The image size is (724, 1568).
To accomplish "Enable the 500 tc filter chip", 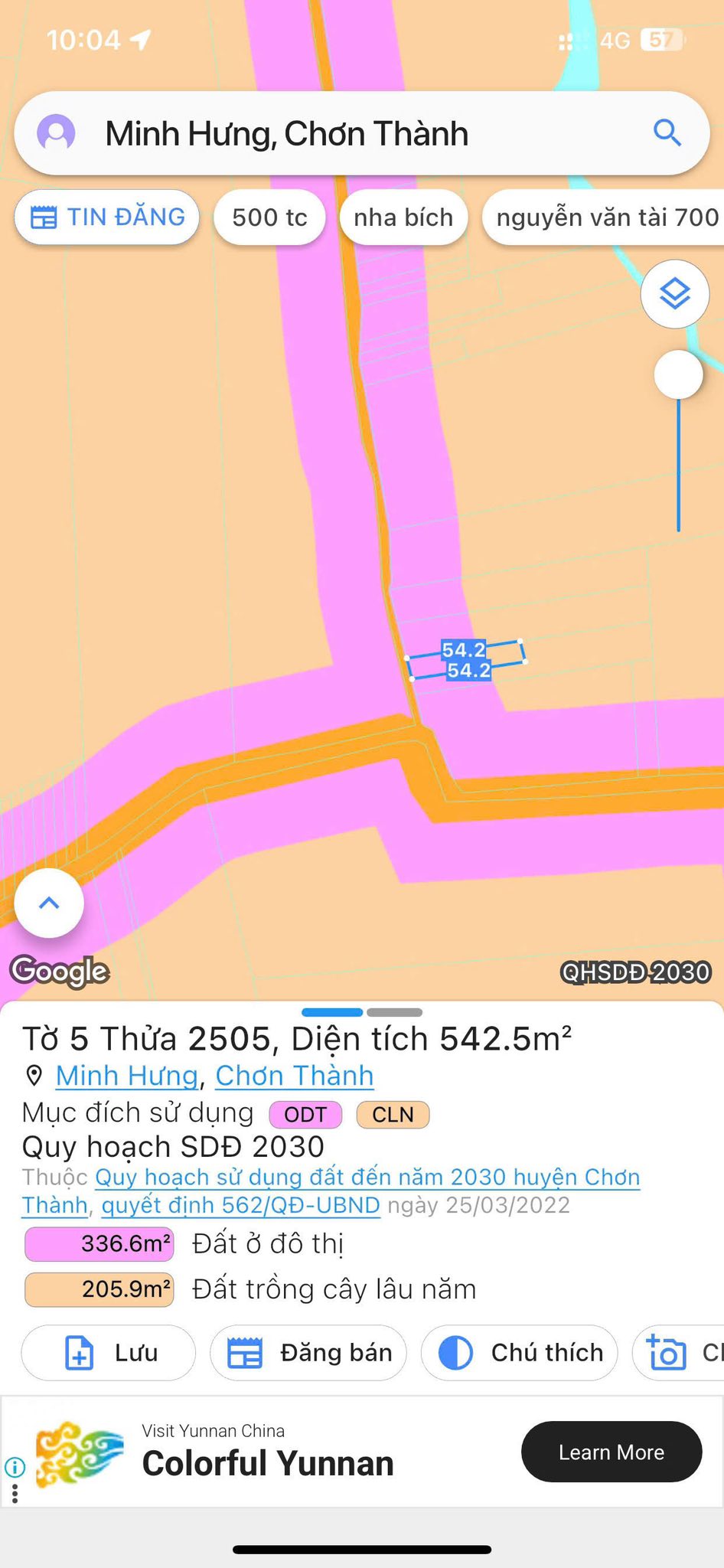I will pyautogui.click(x=269, y=217).
